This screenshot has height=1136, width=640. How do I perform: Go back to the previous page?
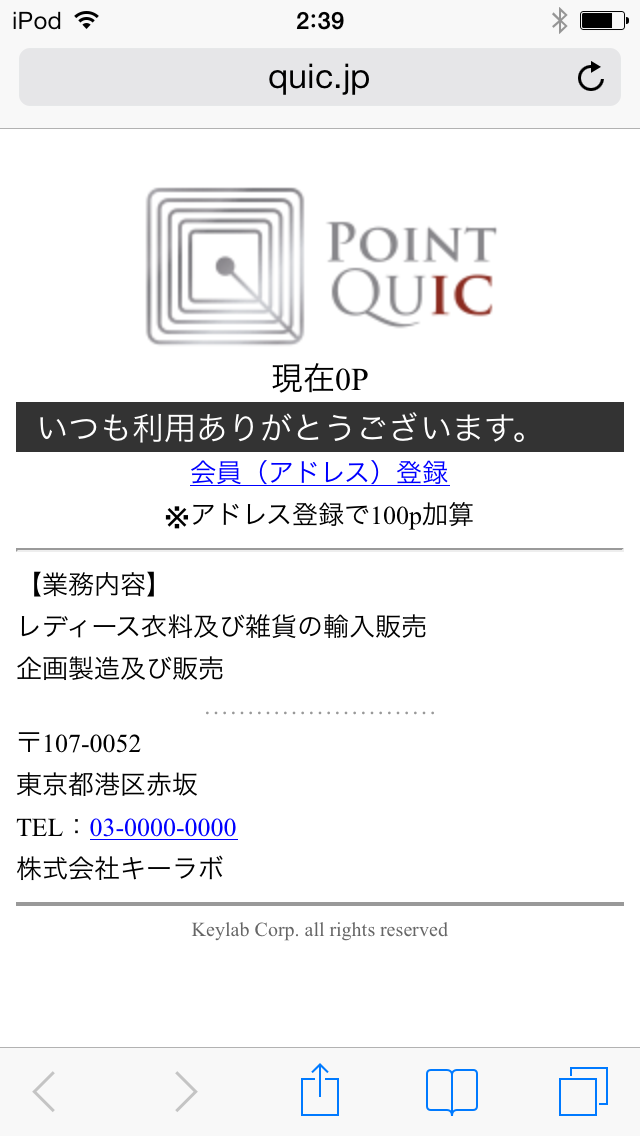pos(44,1091)
